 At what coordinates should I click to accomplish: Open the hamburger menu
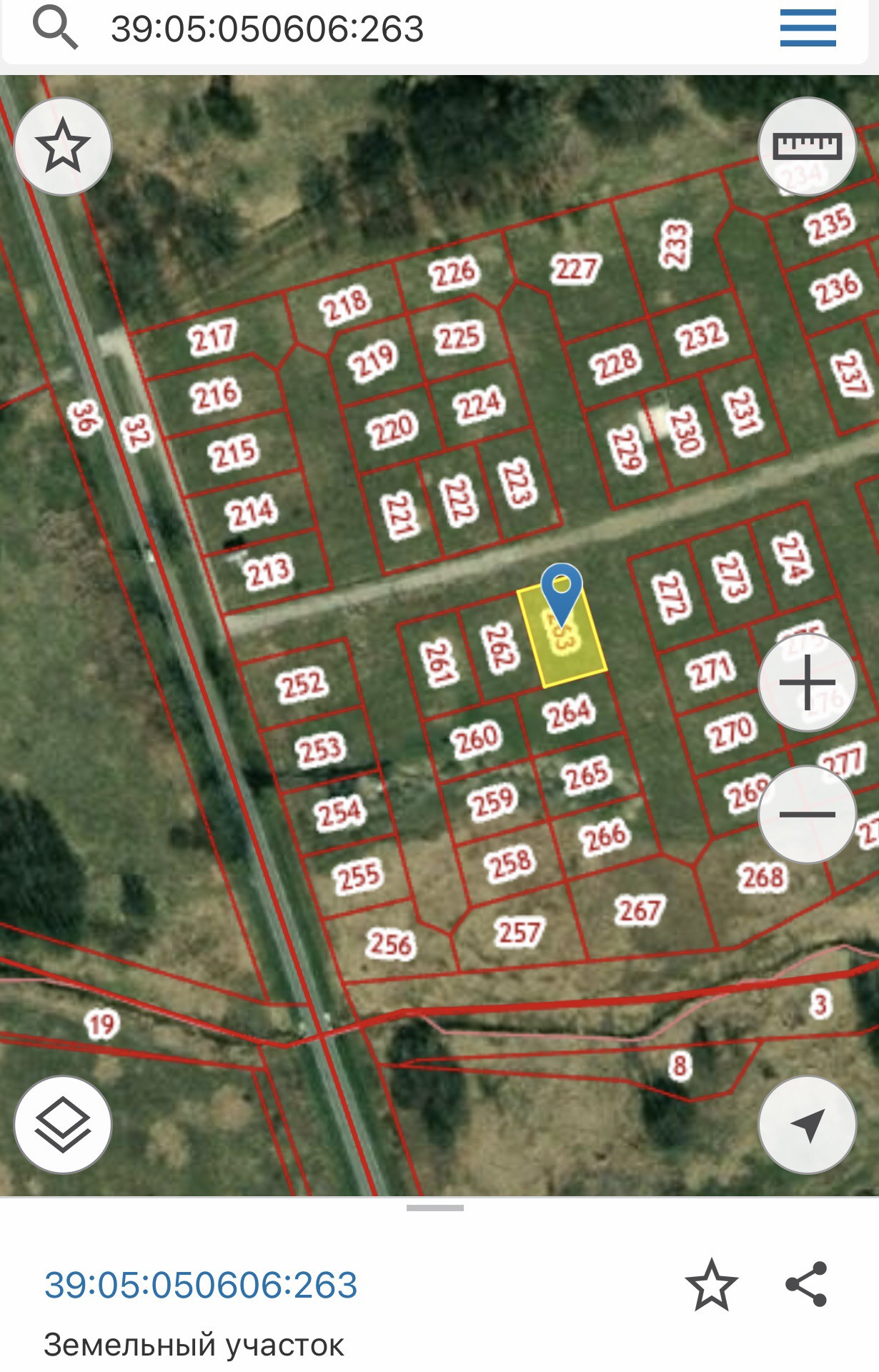(x=808, y=29)
